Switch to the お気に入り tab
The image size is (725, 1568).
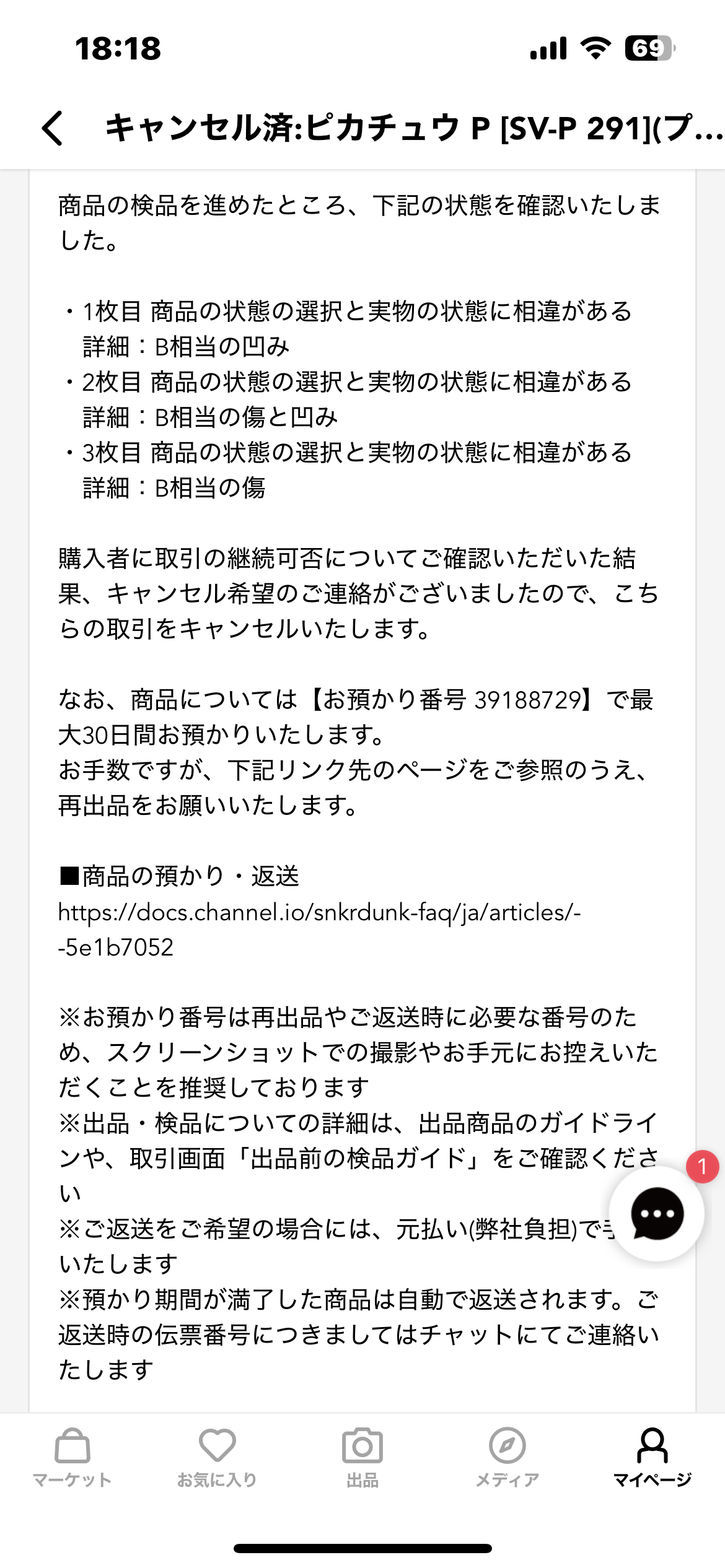click(217, 1458)
